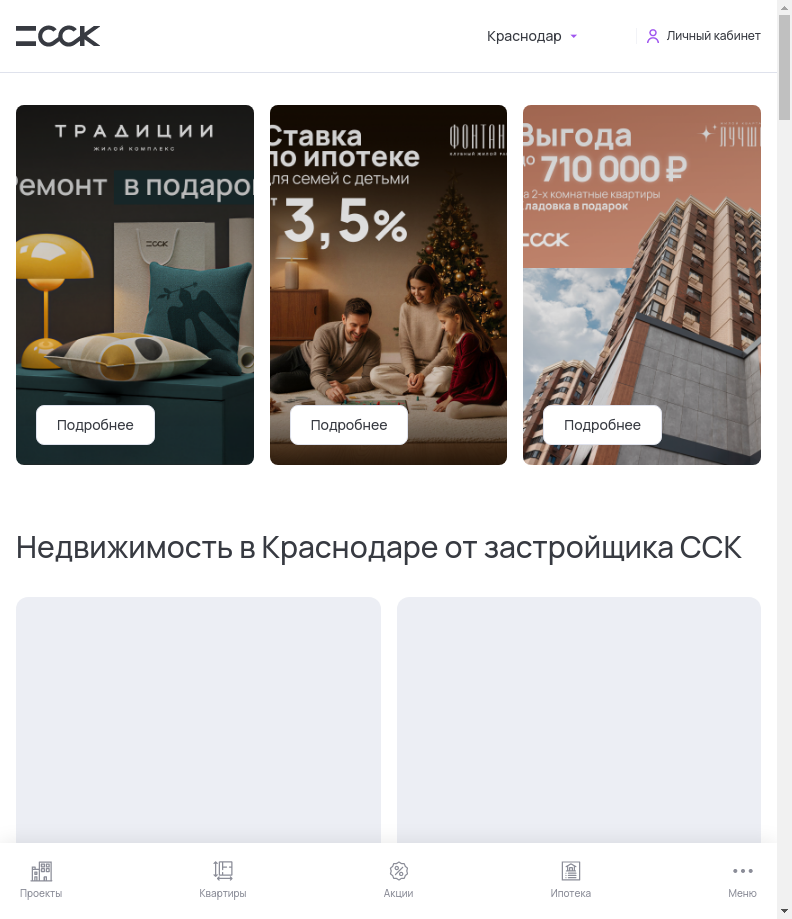Open the Меню tab
792x919 pixels.
(x=742, y=880)
